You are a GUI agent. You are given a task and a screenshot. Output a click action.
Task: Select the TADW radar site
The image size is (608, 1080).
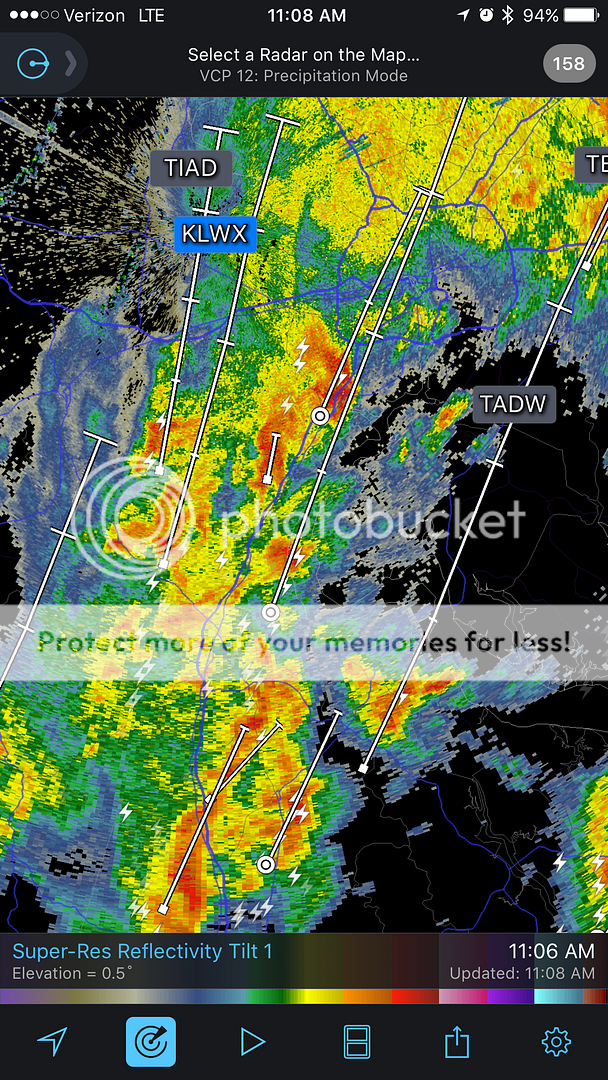[x=513, y=405]
